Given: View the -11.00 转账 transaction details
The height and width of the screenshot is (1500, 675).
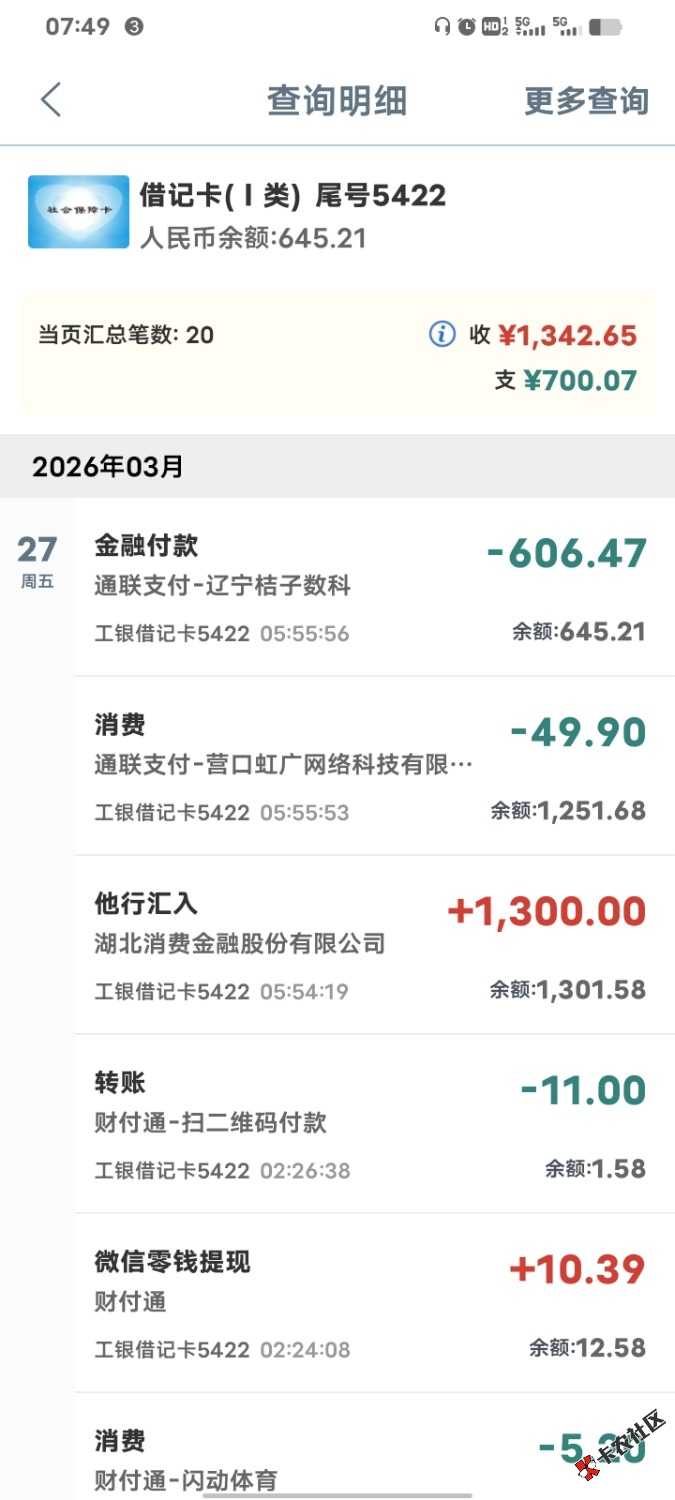Looking at the screenshot, I should pos(370,1125).
